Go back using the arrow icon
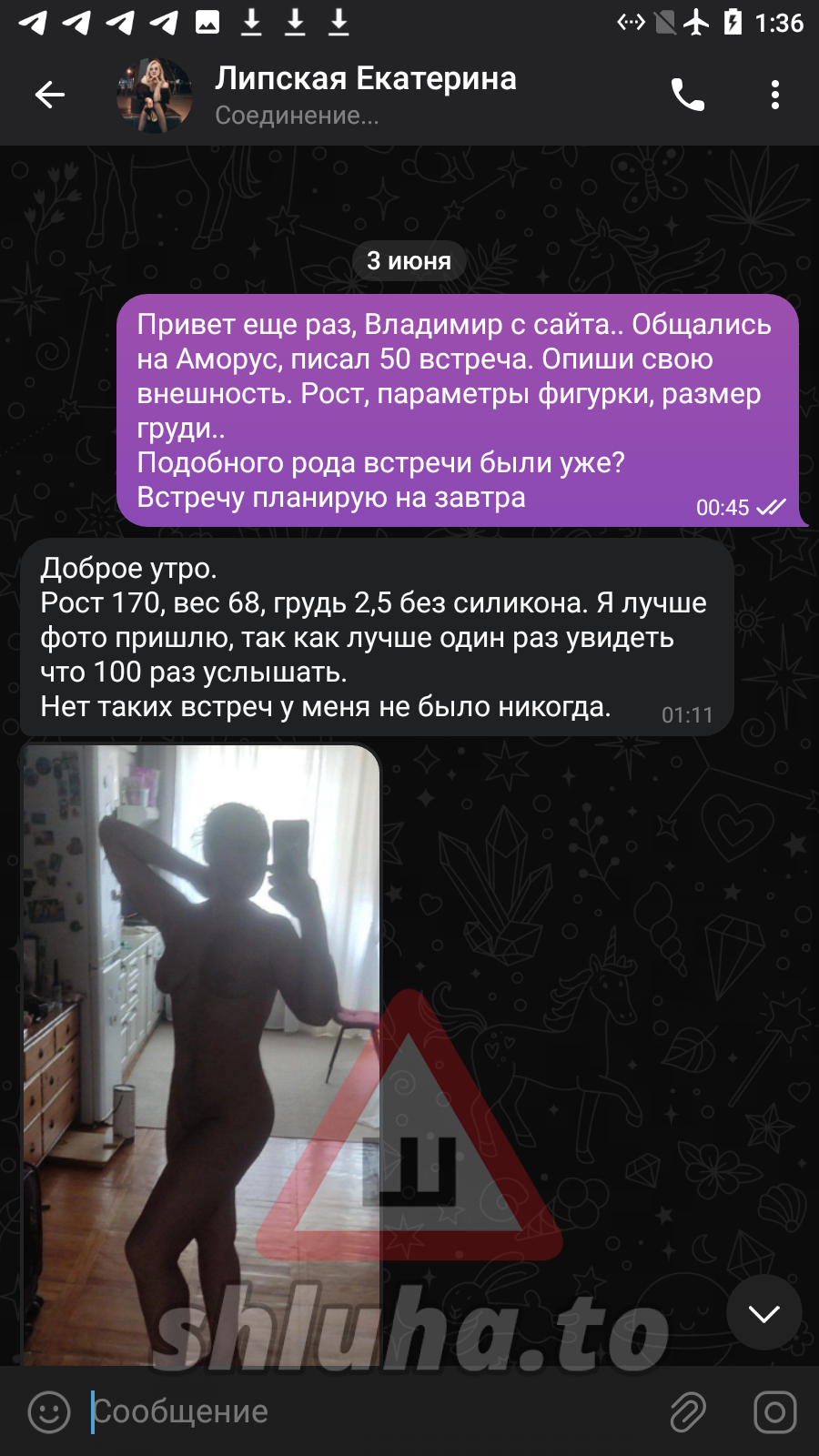The image size is (819, 1456). click(49, 95)
